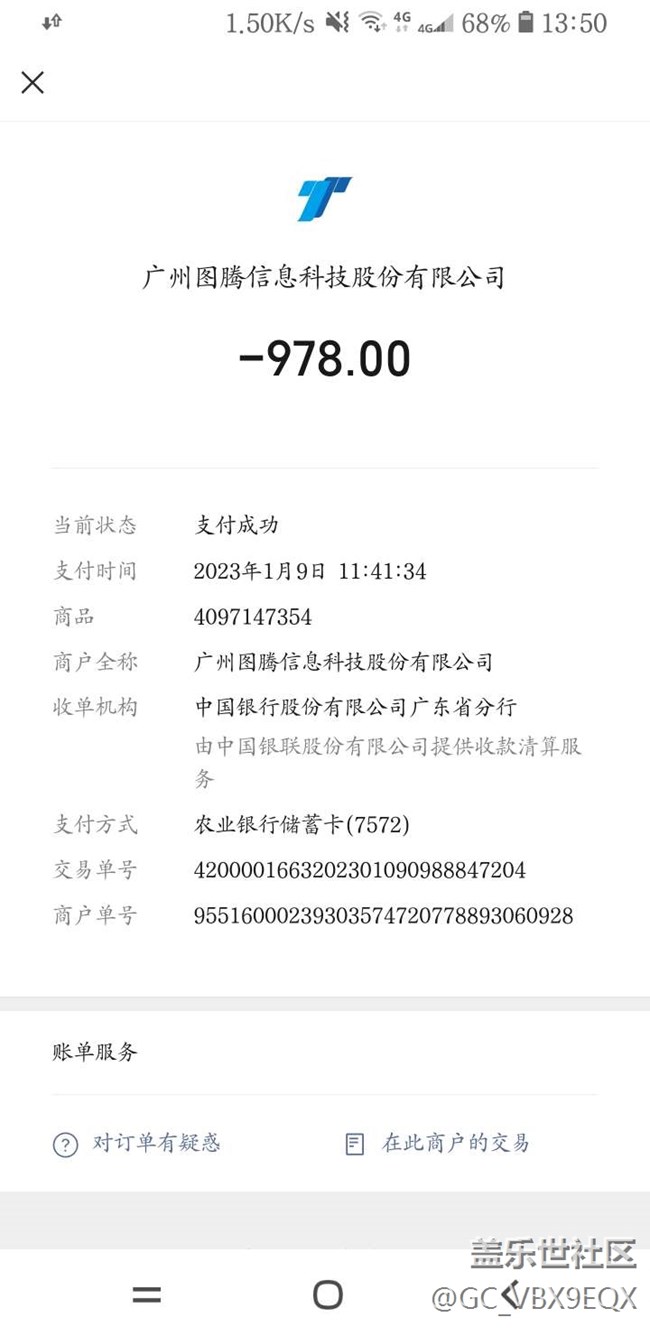The height and width of the screenshot is (1336, 650).
Task: Go to the system home screen
Action: point(328,1295)
